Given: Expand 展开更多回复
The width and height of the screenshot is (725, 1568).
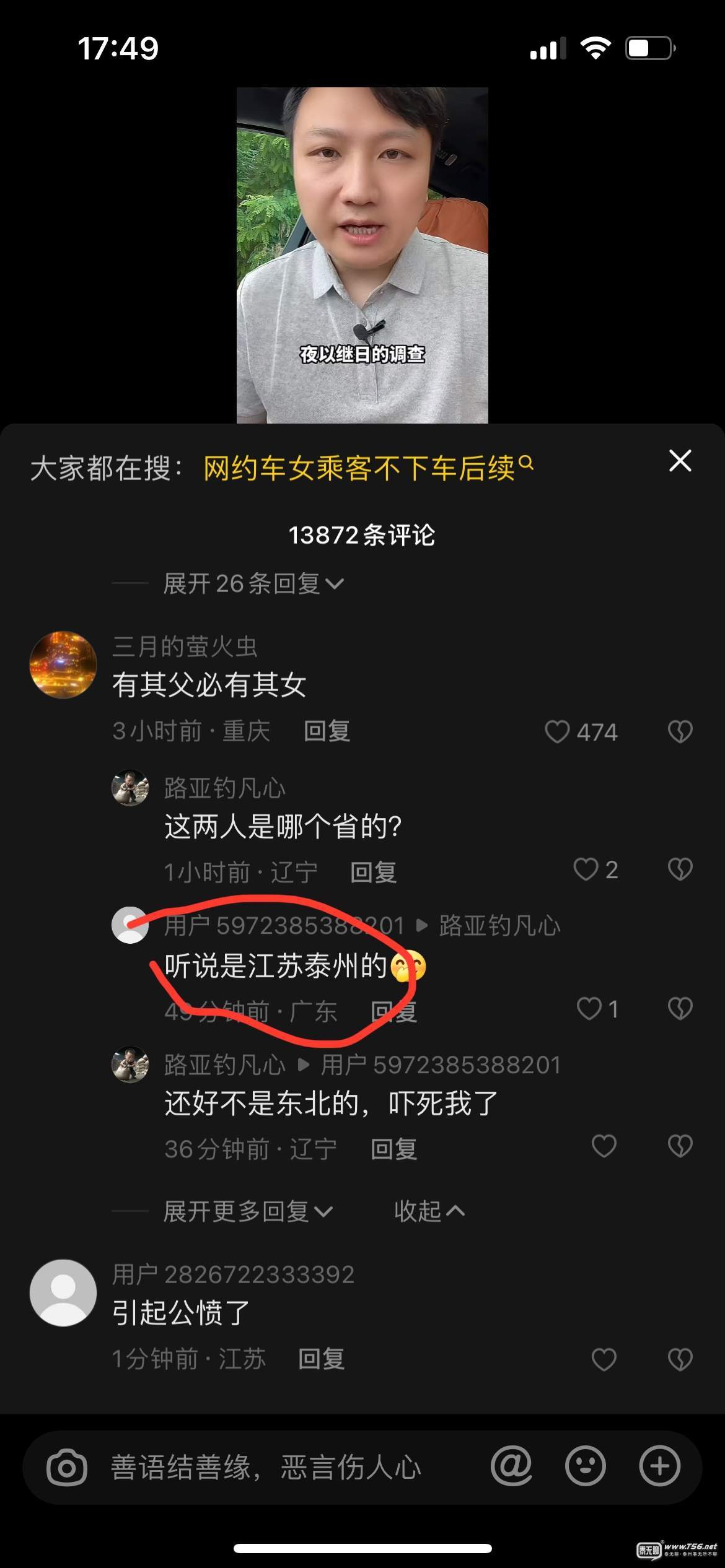Looking at the screenshot, I should tap(248, 1211).
